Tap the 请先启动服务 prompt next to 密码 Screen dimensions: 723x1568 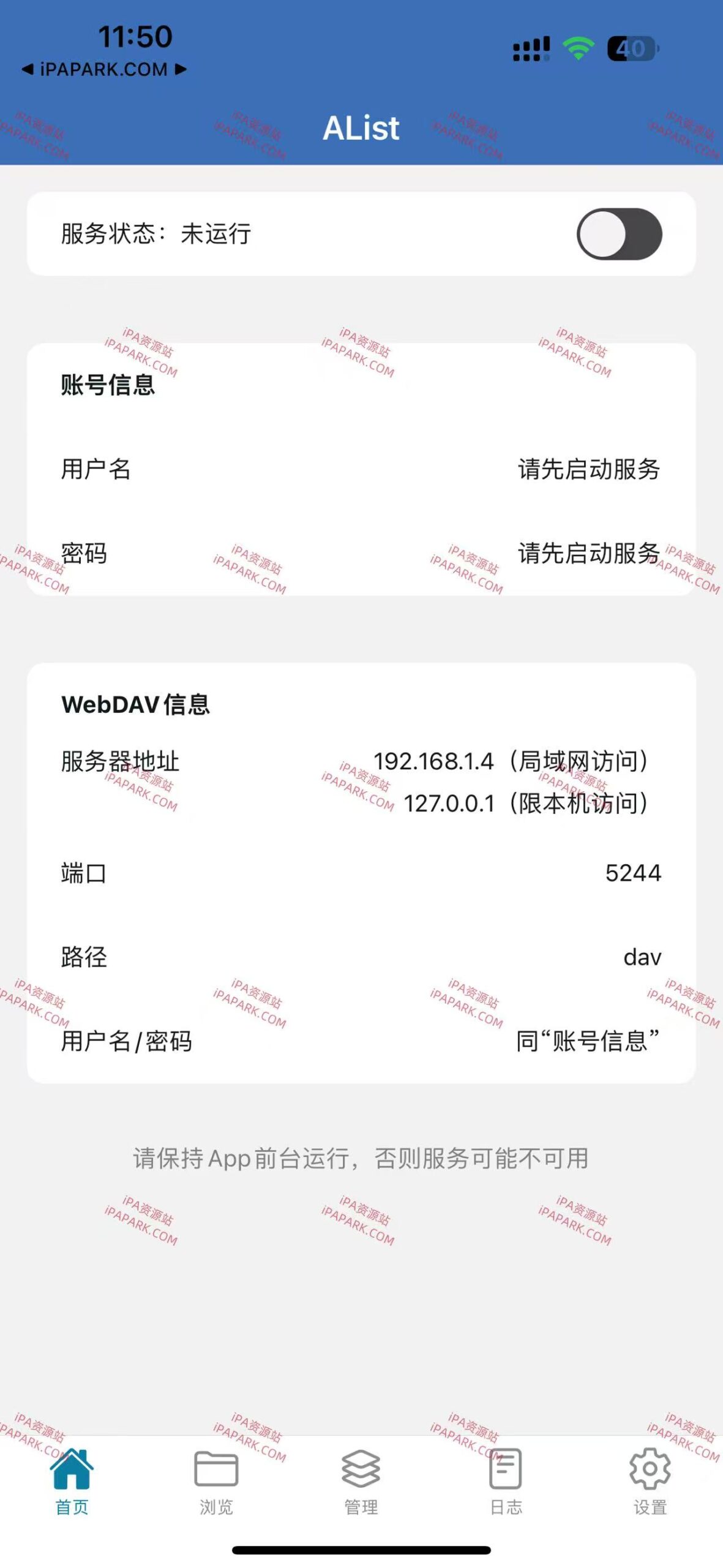coord(588,553)
